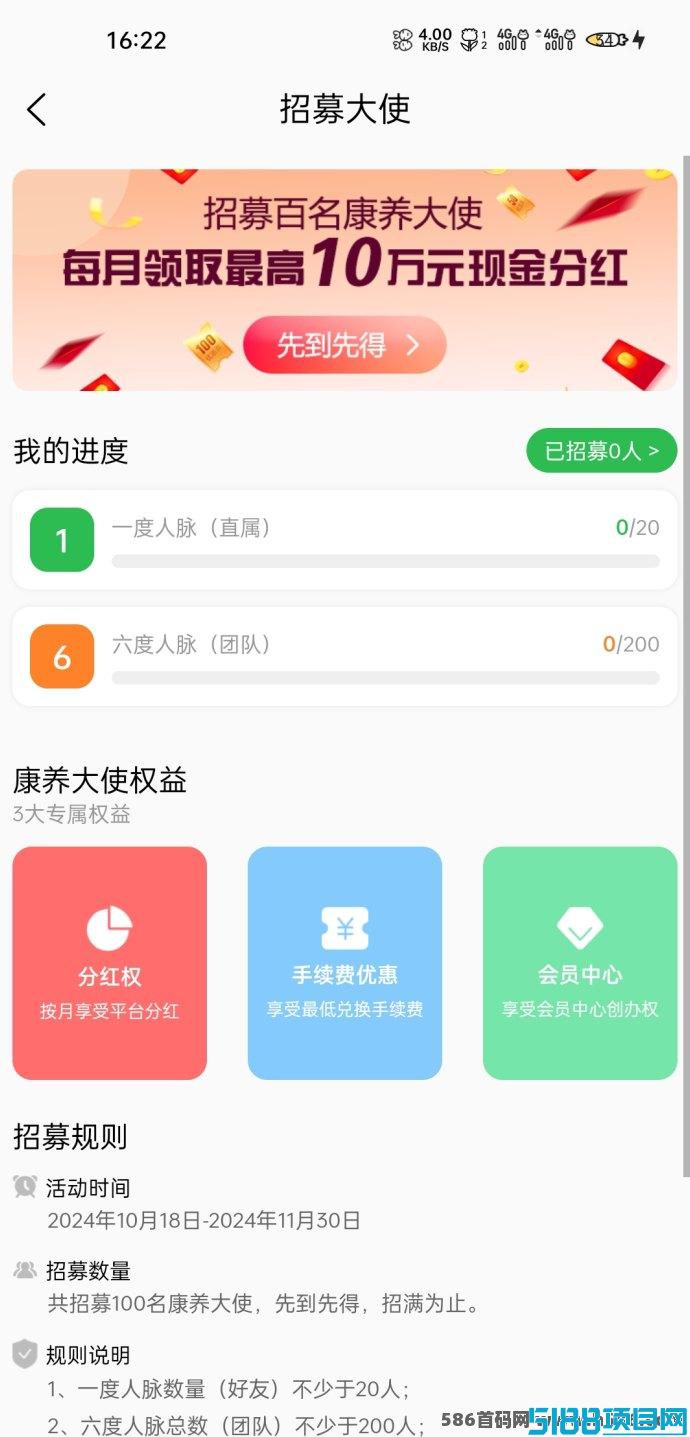Viewport: 690px width, 1437px height.
Task: Select the 分红权 benefit card
Action: tap(110, 963)
